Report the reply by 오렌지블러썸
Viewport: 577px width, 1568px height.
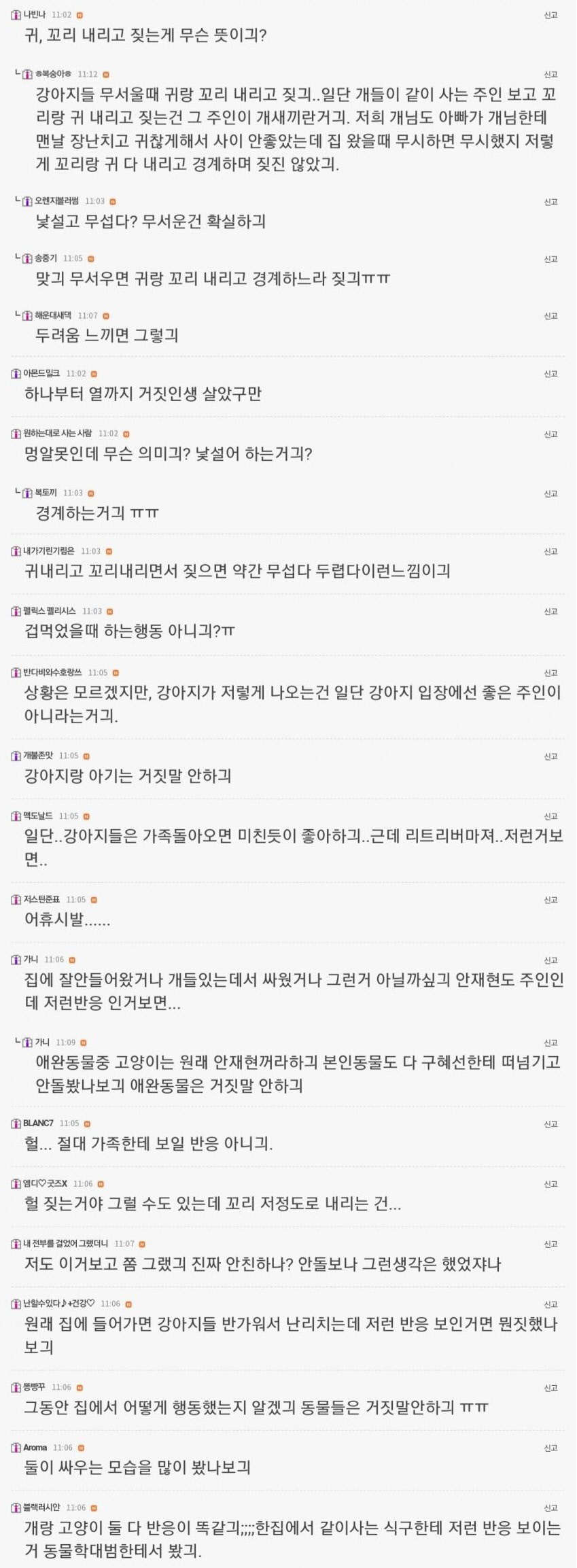pos(550,202)
